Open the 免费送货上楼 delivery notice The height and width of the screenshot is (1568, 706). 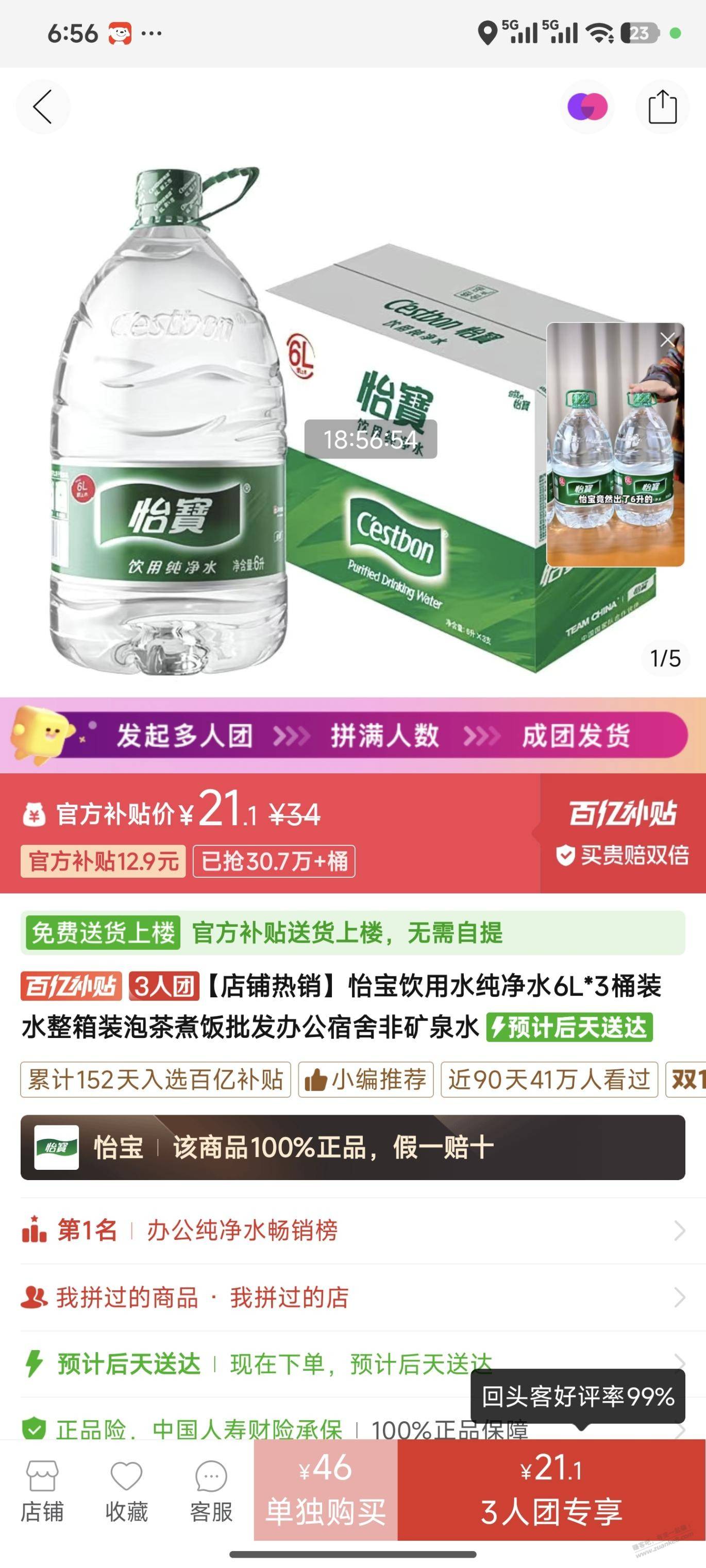tap(352, 932)
